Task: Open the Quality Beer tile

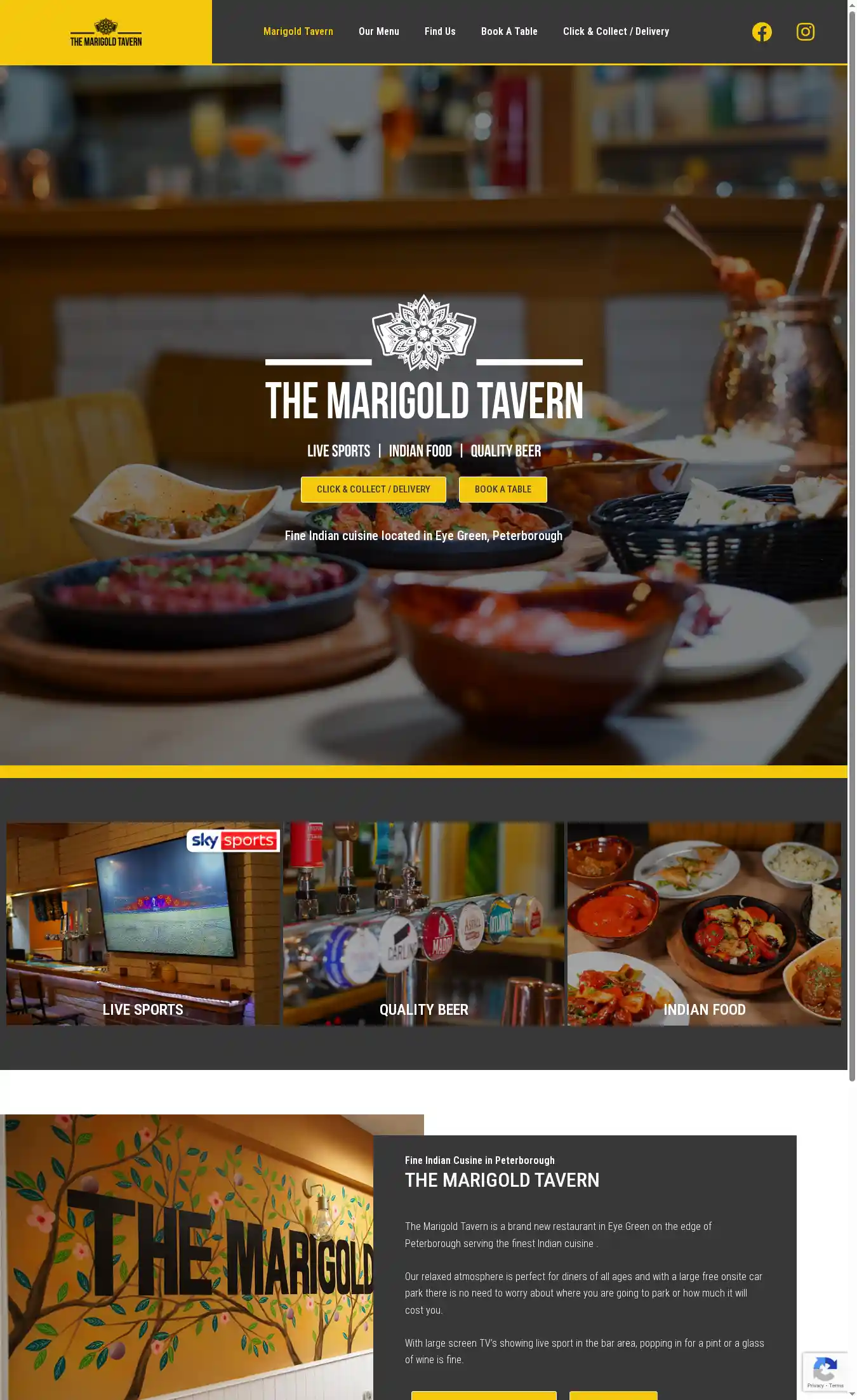Action: point(423,923)
